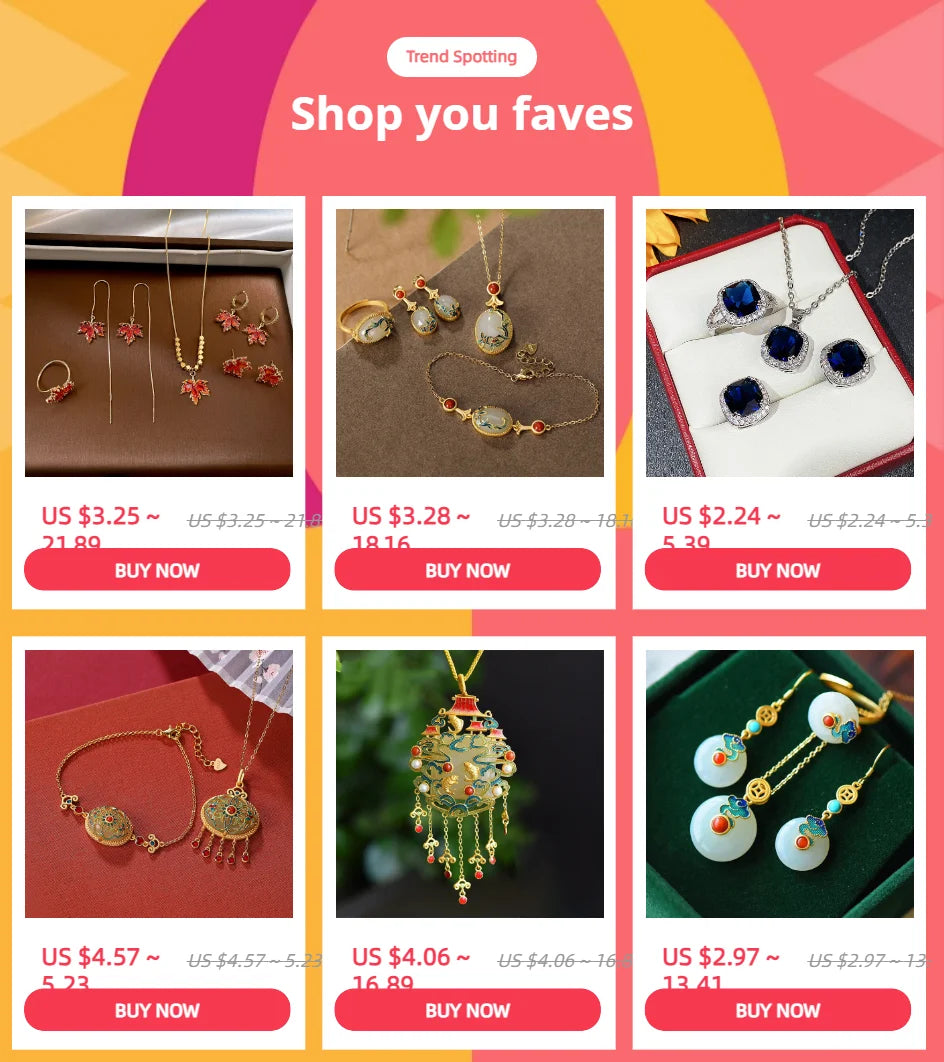Open the blue gemstone ring set picture

pos(779,343)
